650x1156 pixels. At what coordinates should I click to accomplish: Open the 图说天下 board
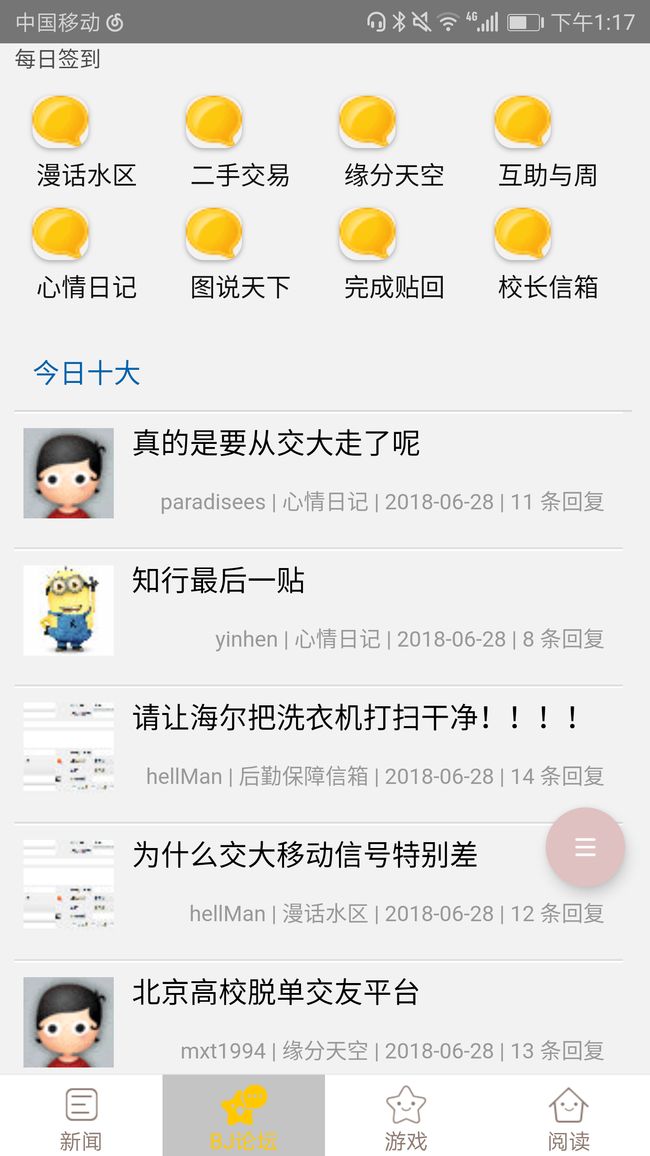(x=240, y=254)
